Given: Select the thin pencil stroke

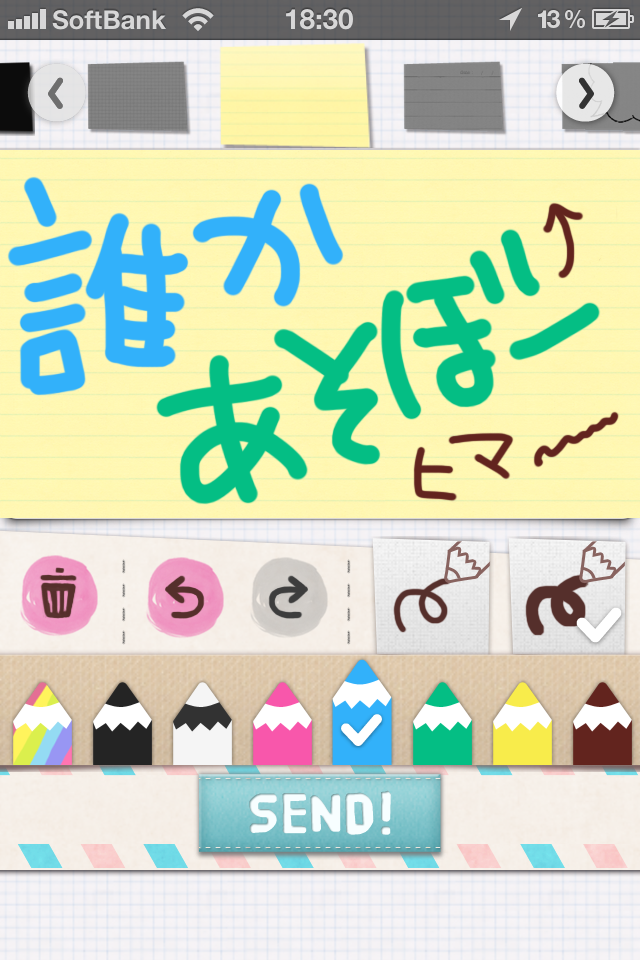Looking at the screenshot, I should click(x=432, y=597).
